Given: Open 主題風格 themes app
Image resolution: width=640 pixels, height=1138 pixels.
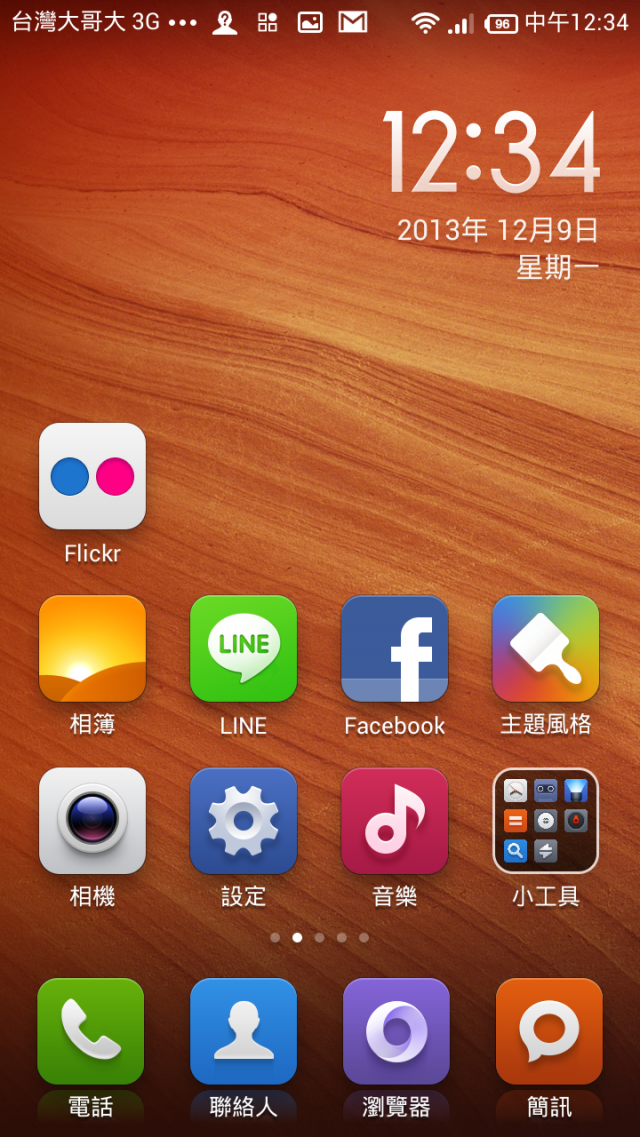Looking at the screenshot, I should coord(545,649).
